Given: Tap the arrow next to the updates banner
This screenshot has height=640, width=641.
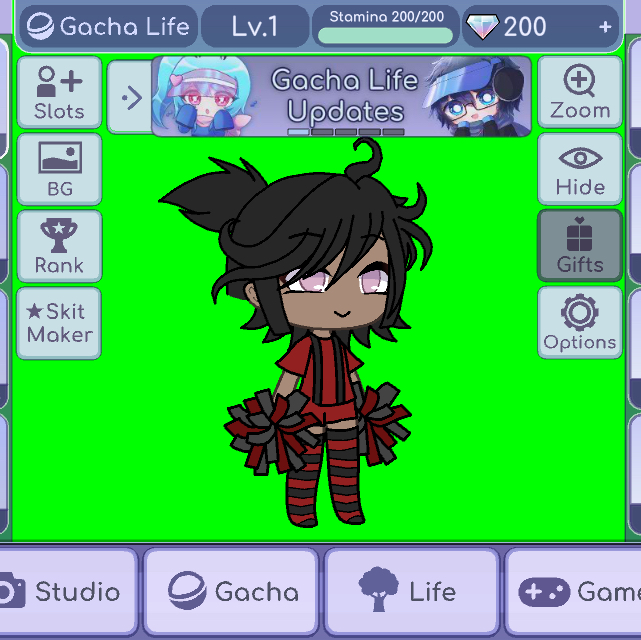Looking at the screenshot, I should pos(129,97).
